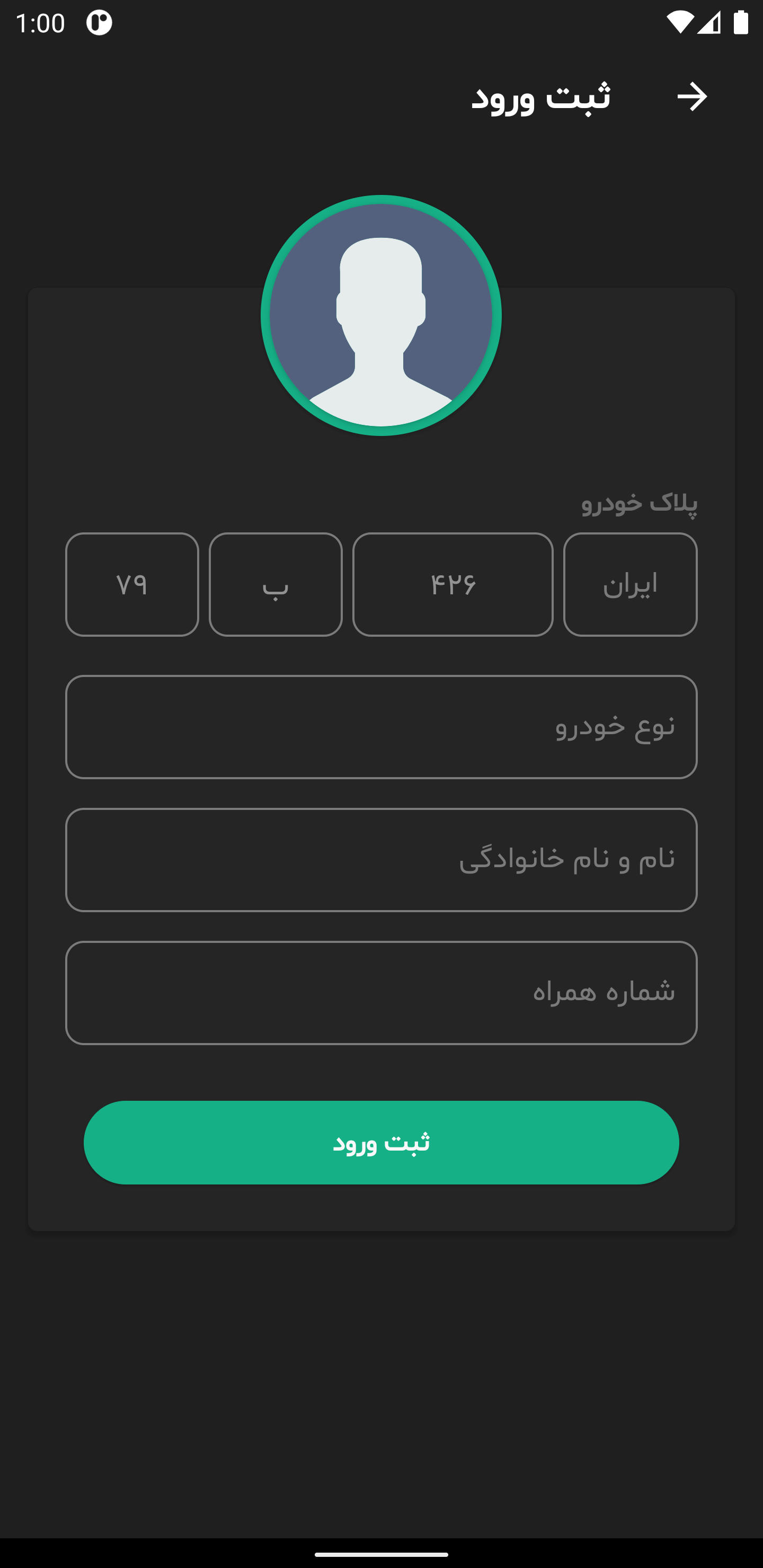Select the plate letter field ب
This screenshot has width=763, height=1568.
(275, 584)
